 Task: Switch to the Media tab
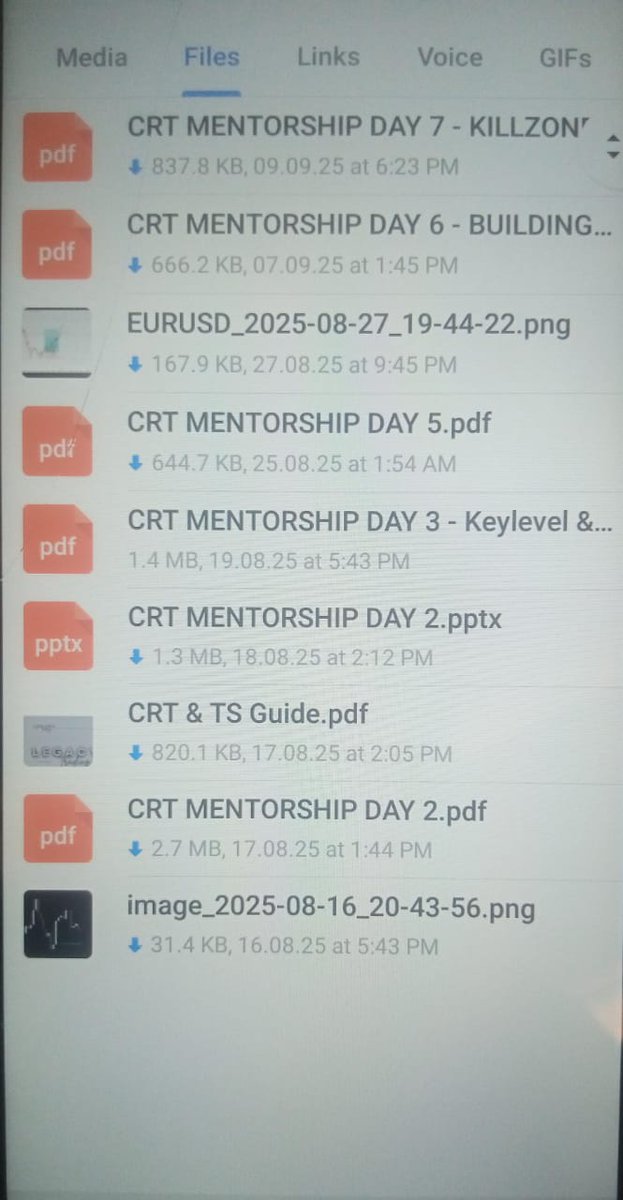click(x=91, y=57)
